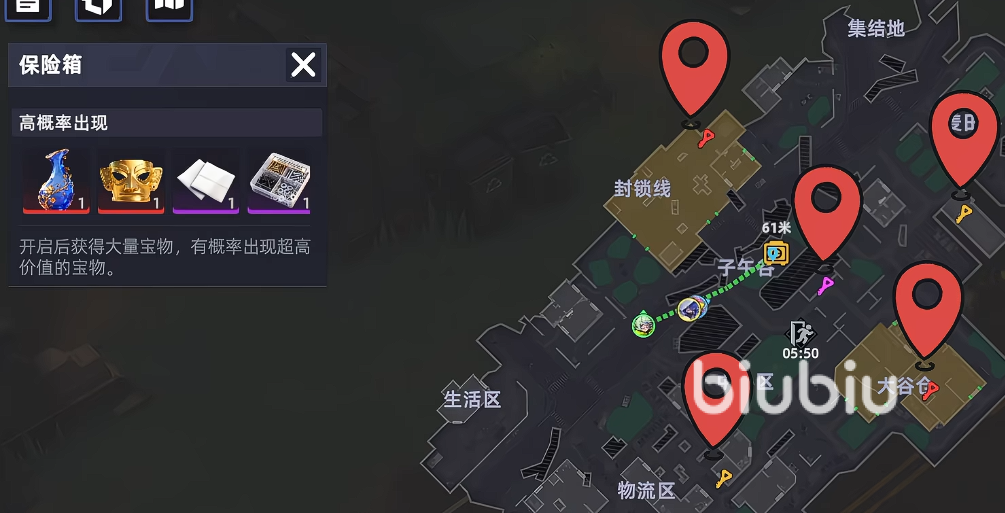This screenshot has height=513, width=1005.
Task: View the screws and parts box item
Action: tap(280, 181)
